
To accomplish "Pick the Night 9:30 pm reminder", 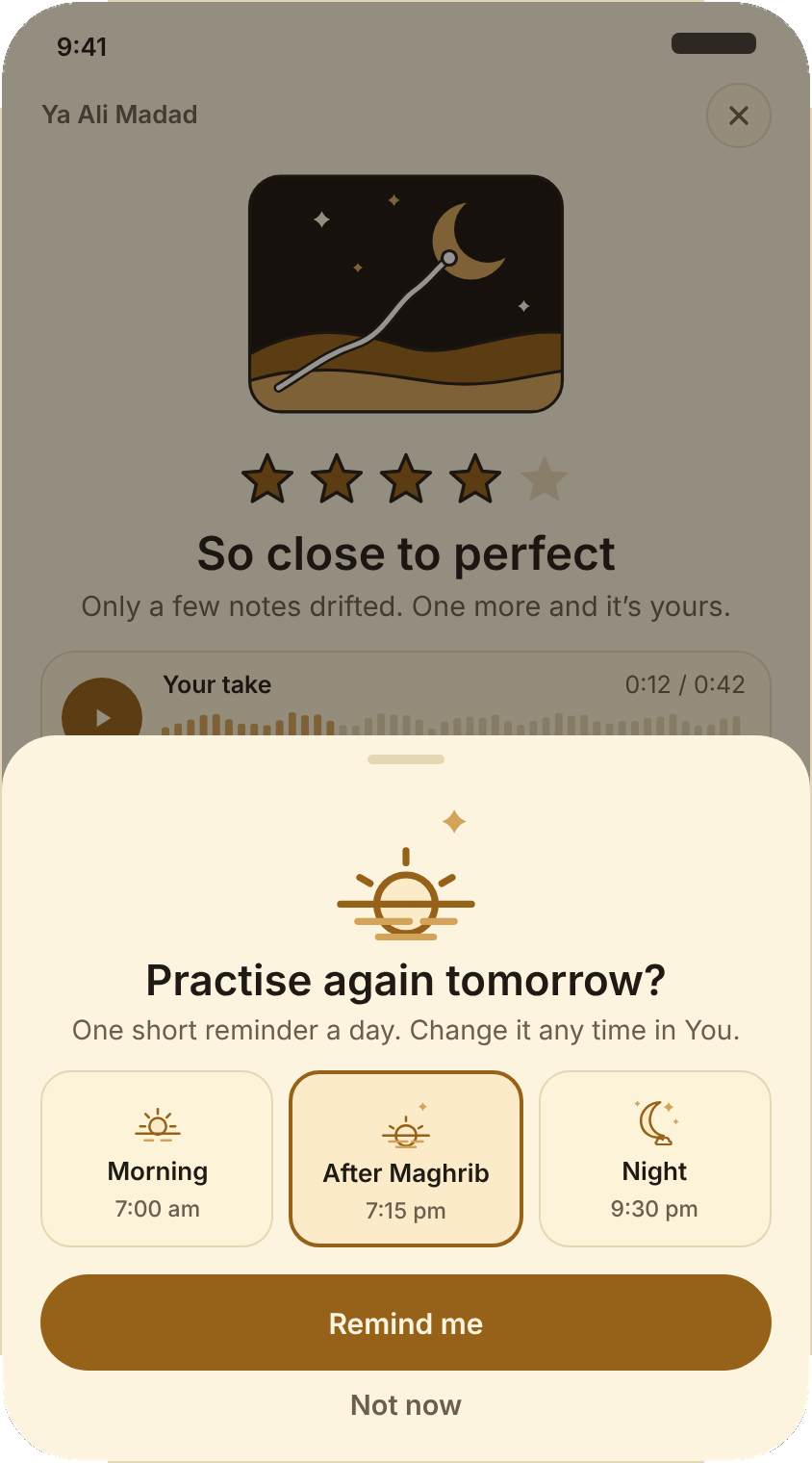I will coord(655,1159).
